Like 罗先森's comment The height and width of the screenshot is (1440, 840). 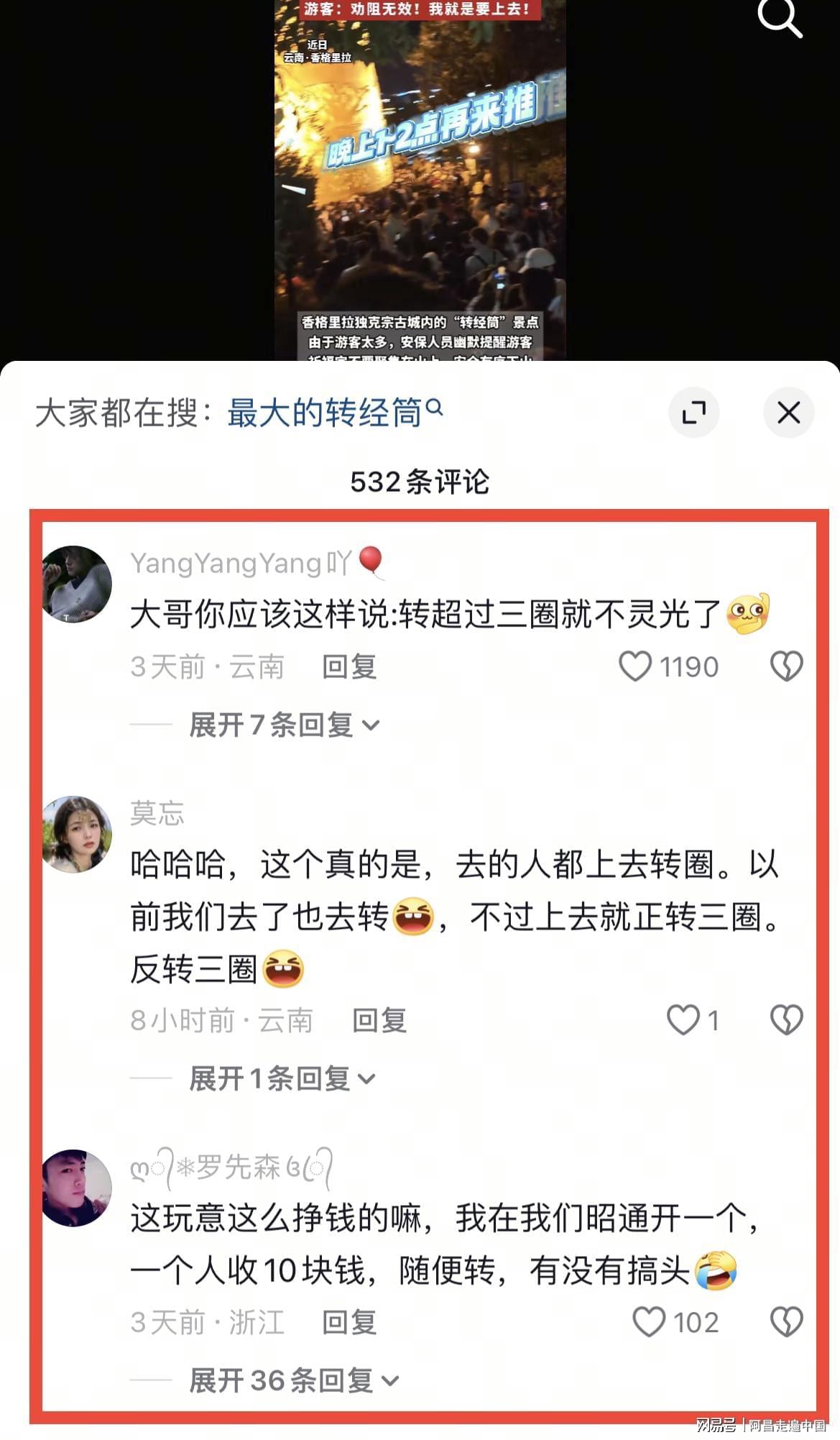[x=649, y=1322]
